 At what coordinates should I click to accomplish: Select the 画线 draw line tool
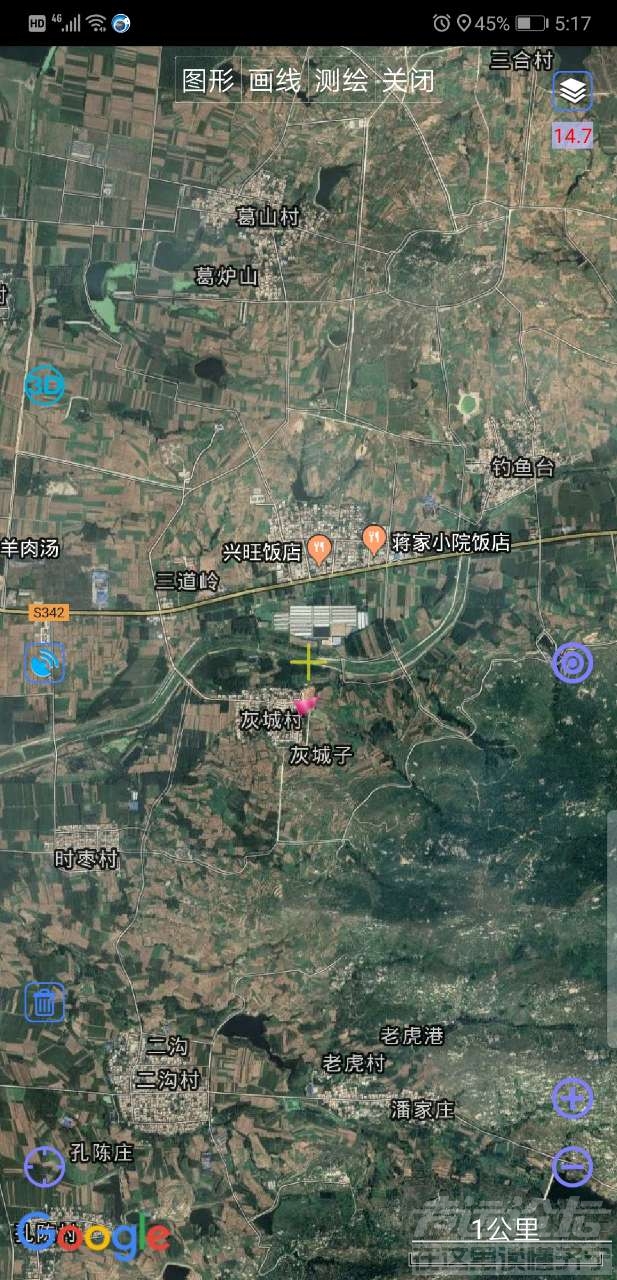pos(274,81)
